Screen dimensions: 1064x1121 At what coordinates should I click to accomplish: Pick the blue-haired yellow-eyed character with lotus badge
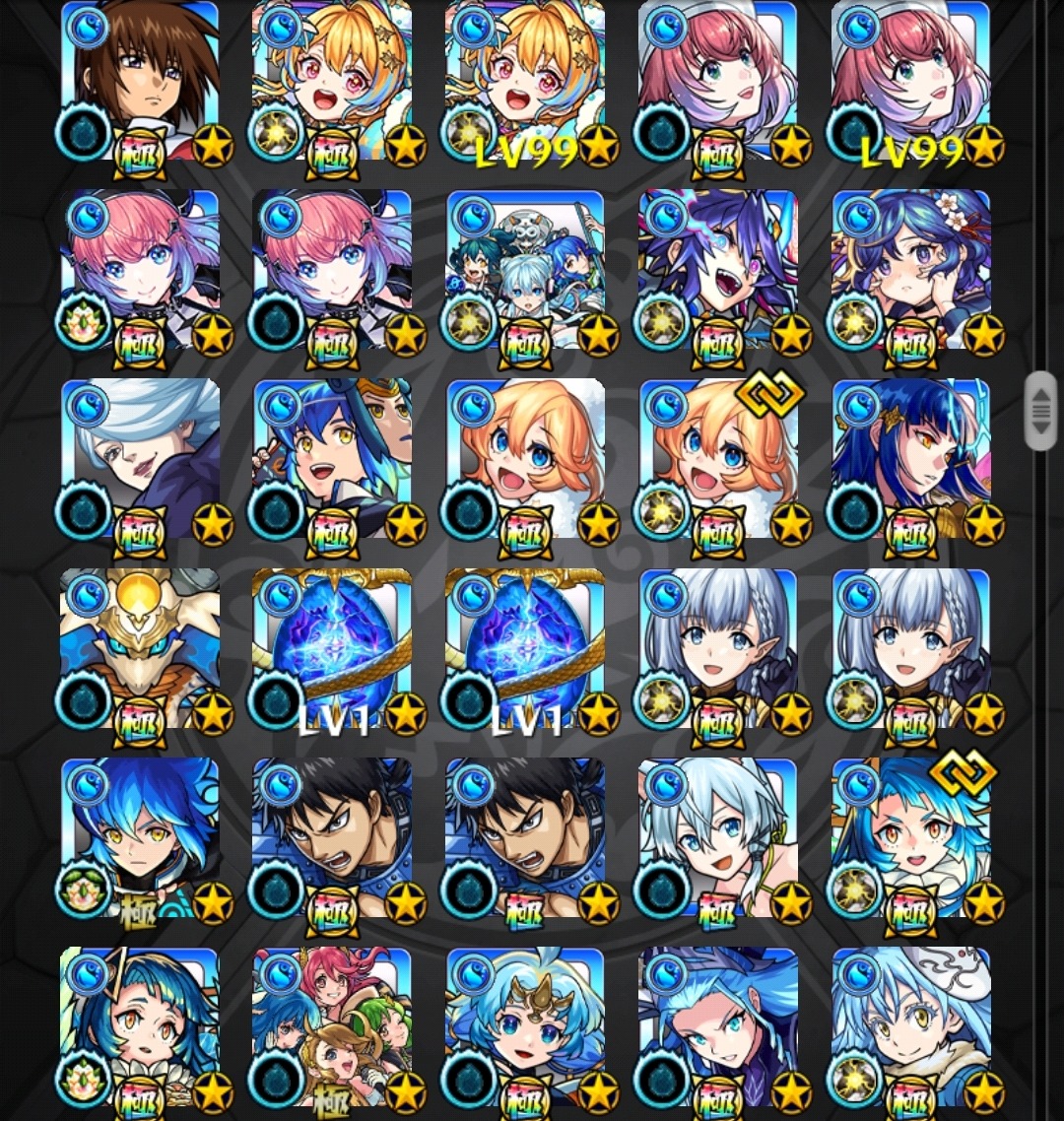pyautogui.click(x=140, y=837)
